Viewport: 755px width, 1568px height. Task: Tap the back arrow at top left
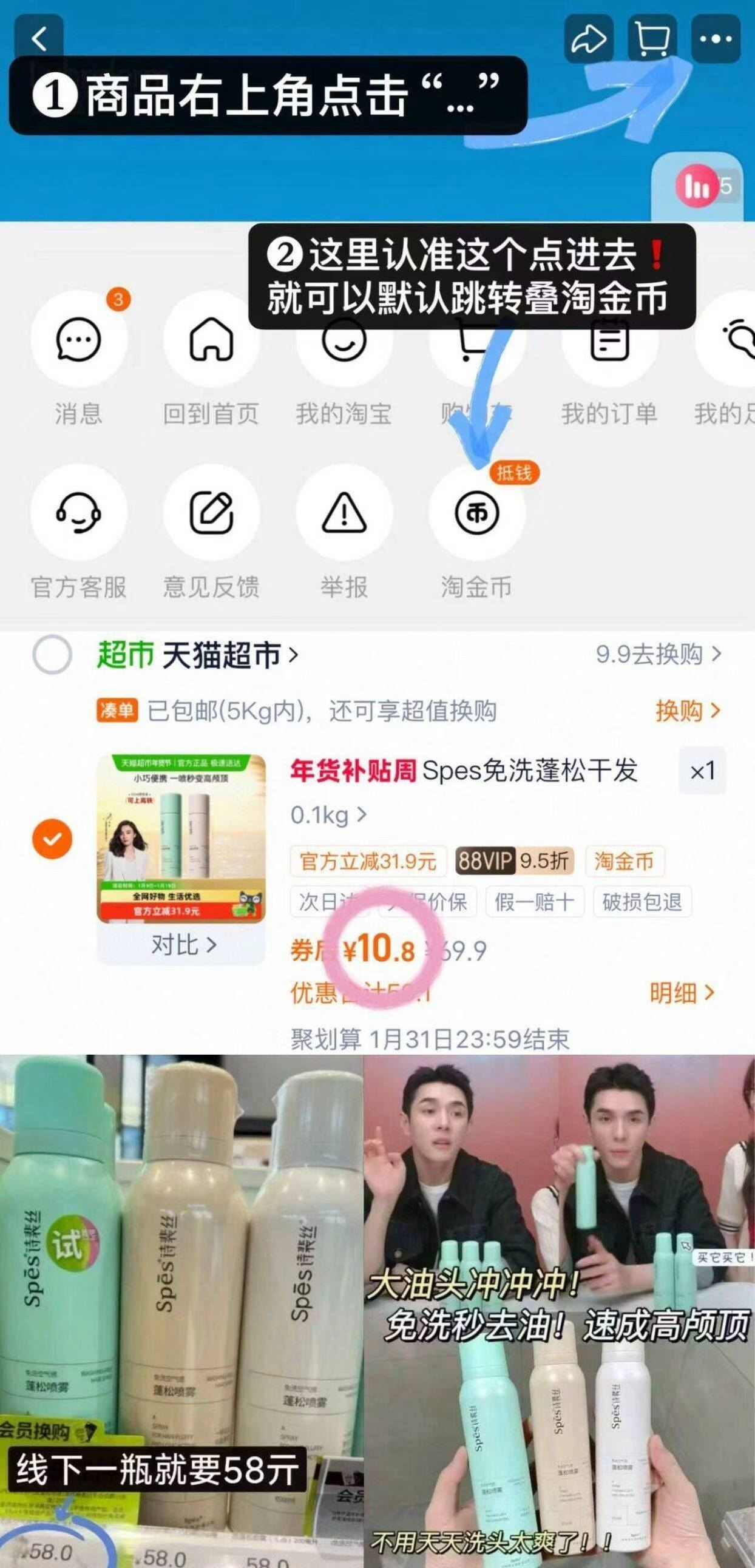coord(38,38)
